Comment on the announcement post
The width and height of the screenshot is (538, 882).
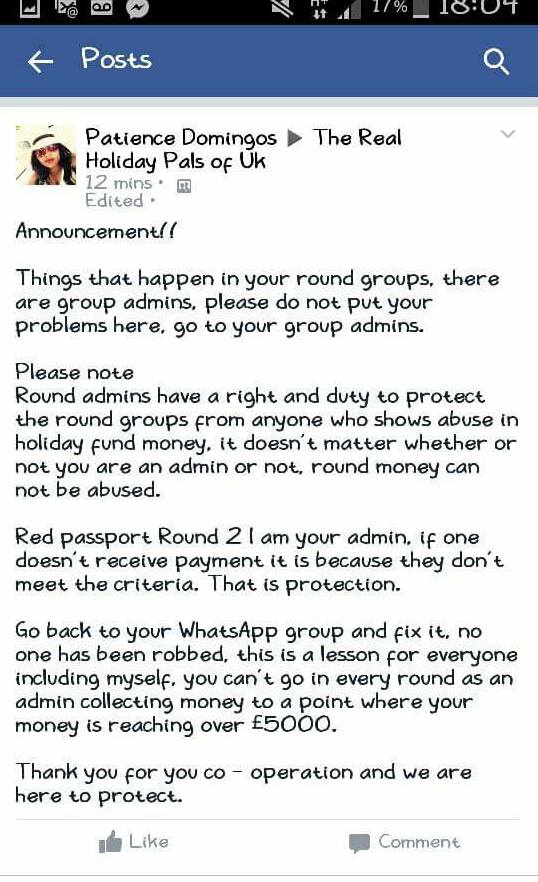404,842
